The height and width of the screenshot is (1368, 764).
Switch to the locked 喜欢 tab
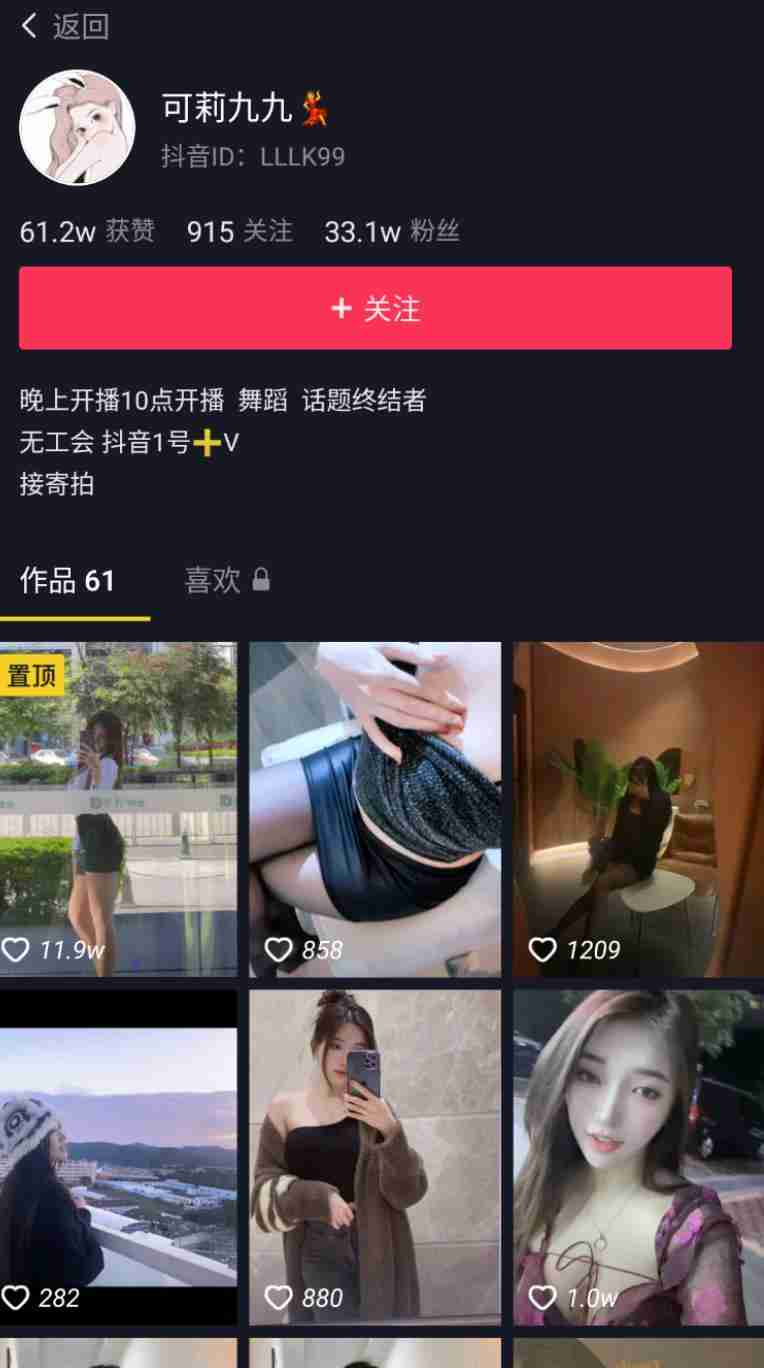tap(226, 581)
